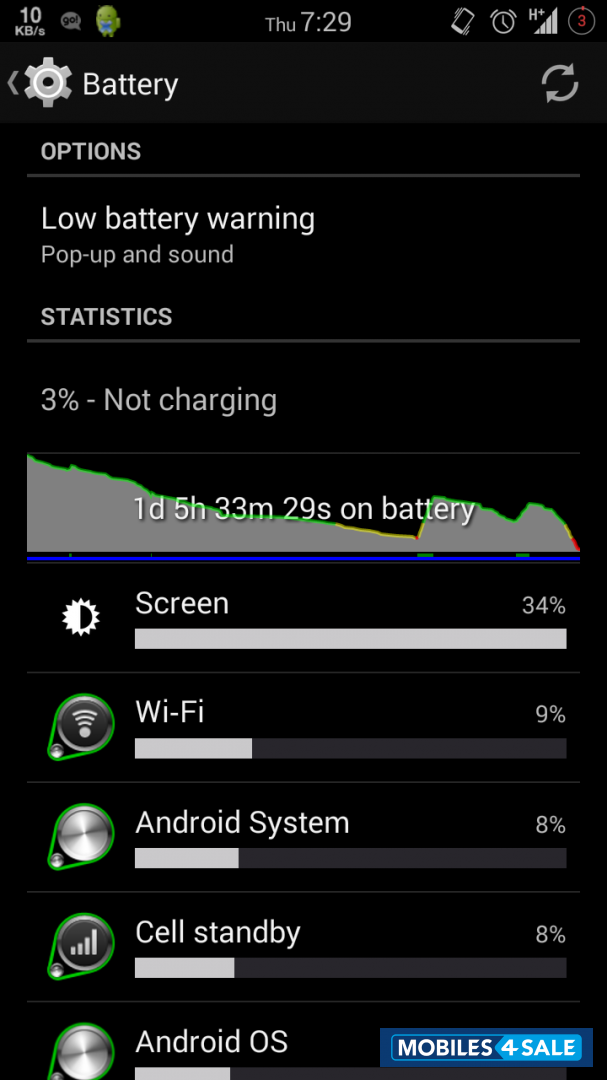Refresh battery statistics
Screen dimensions: 607x1080
(x=560, y=84)
